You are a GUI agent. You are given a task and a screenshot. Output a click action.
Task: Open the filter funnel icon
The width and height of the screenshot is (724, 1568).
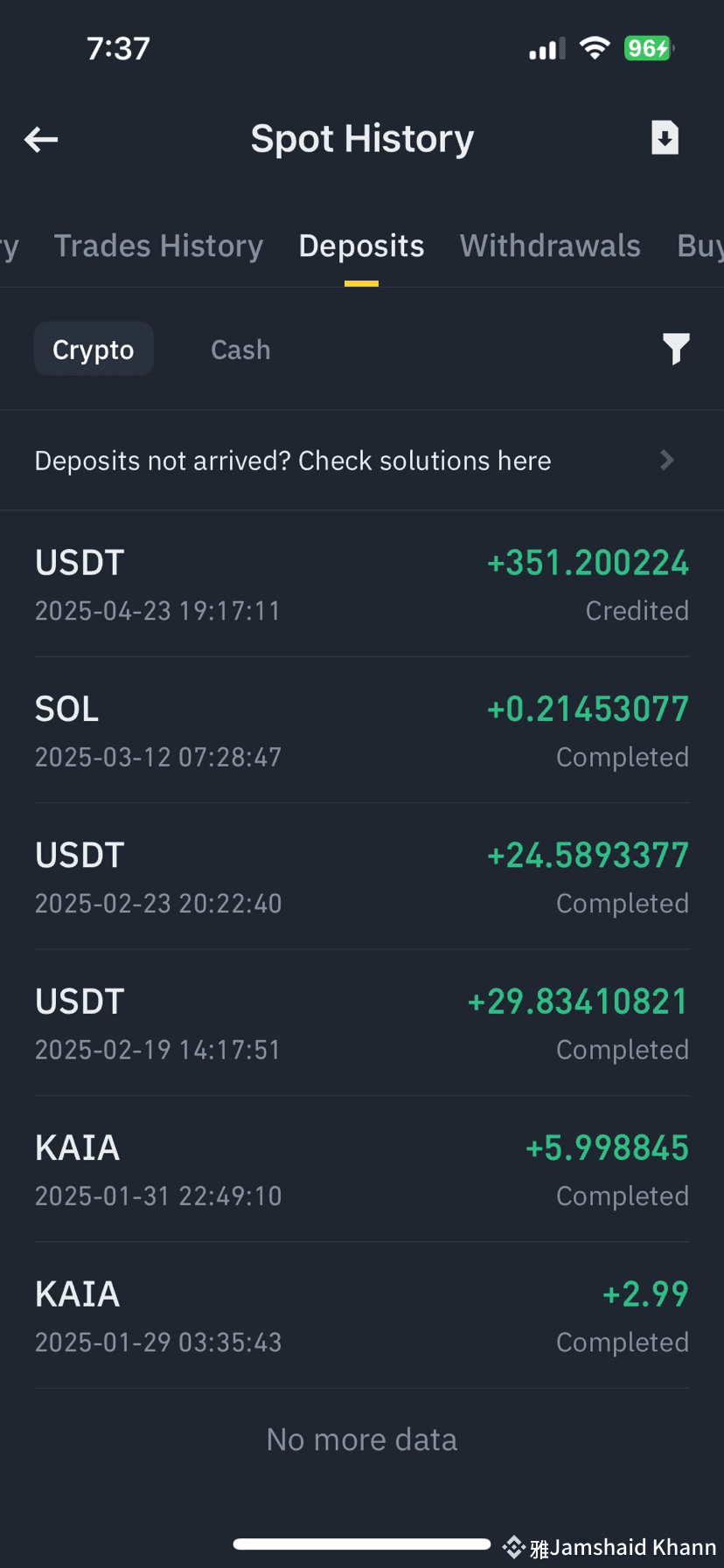pos(676,349)
